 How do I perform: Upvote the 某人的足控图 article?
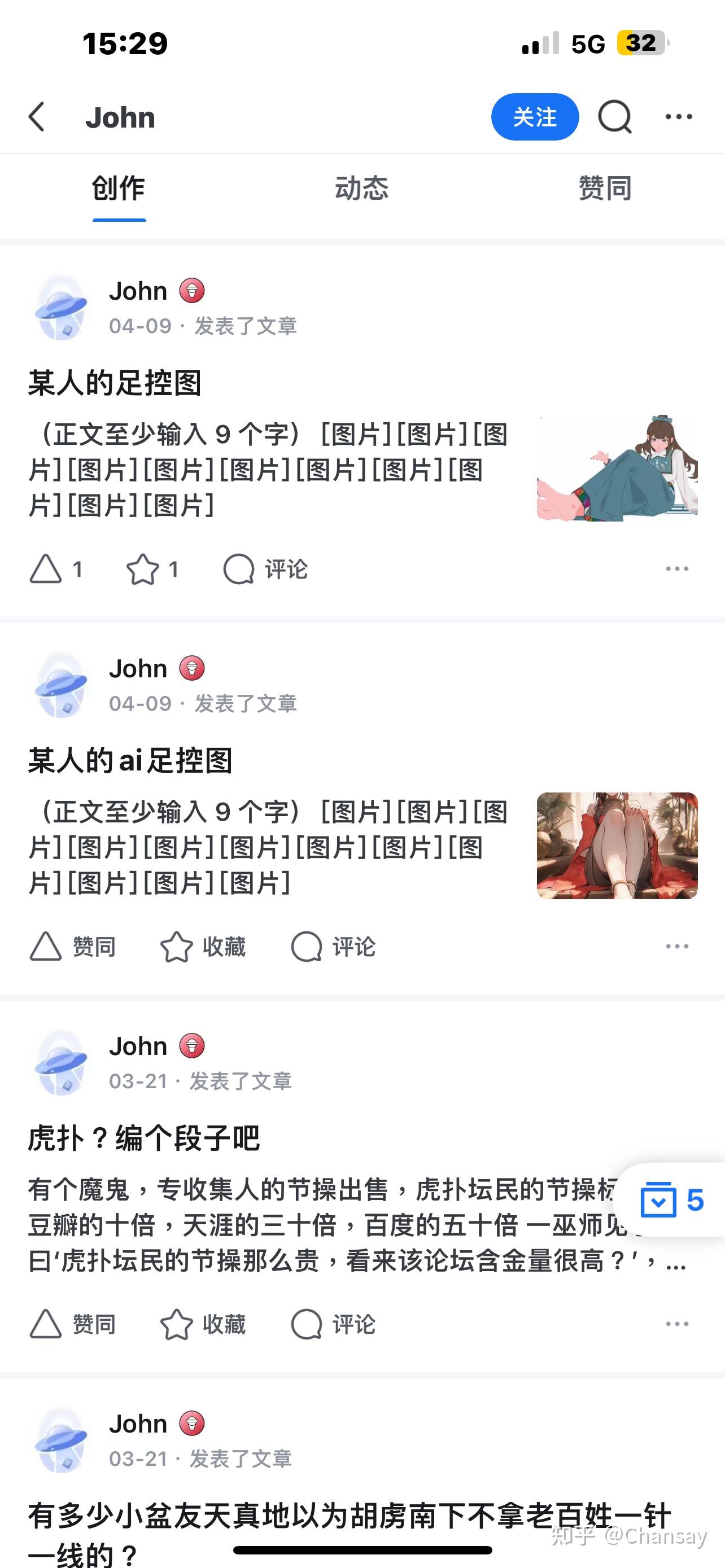point(55,569)
